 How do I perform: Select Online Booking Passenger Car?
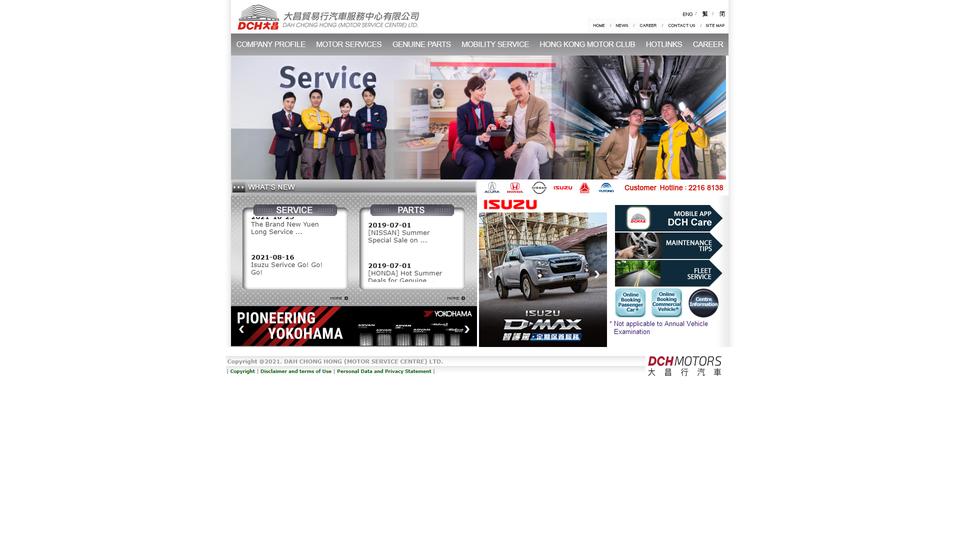[x=630, y=303]
